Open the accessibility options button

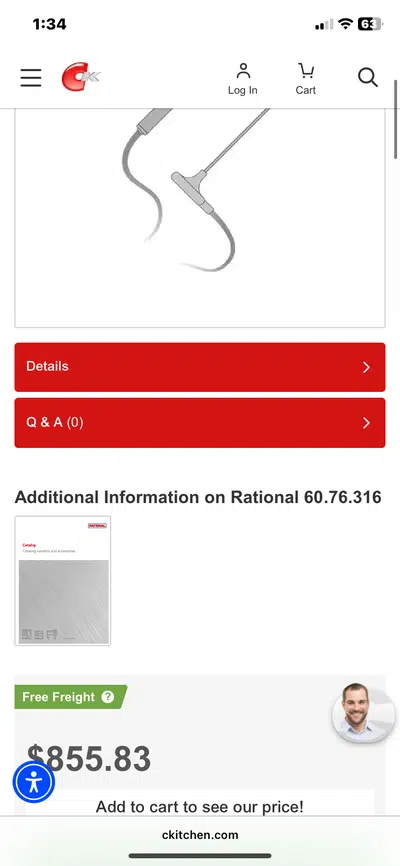tap(34, 782)
